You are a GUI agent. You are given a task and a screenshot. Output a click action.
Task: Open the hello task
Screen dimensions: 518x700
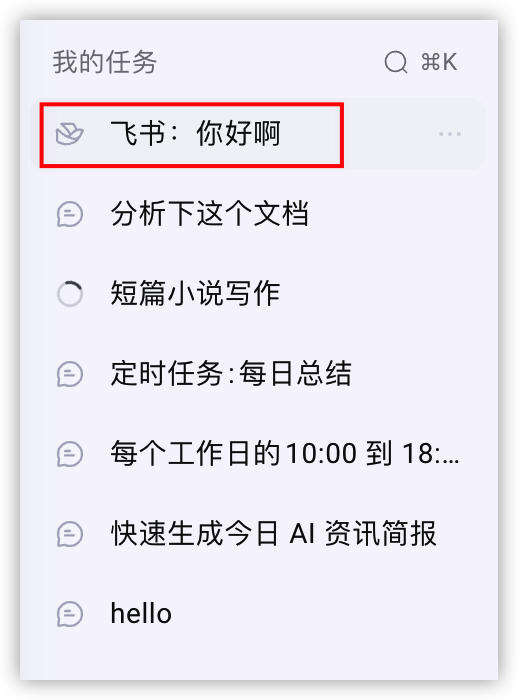pyautogui.click(x=258, y=613)
